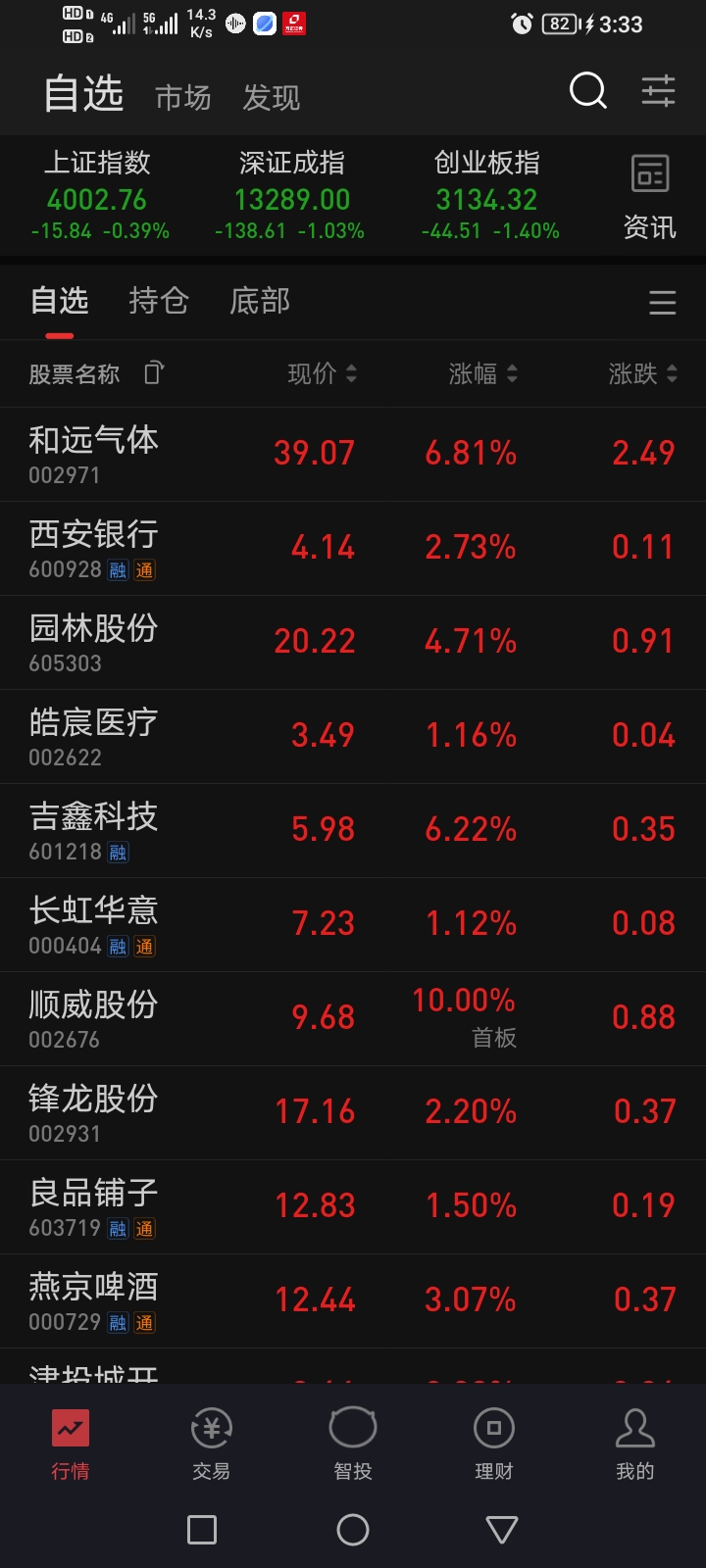Viewport: 706px width, 1568px height.
Task: Go to the 交易 bottom tab
Action: (x=211, y=1444)
